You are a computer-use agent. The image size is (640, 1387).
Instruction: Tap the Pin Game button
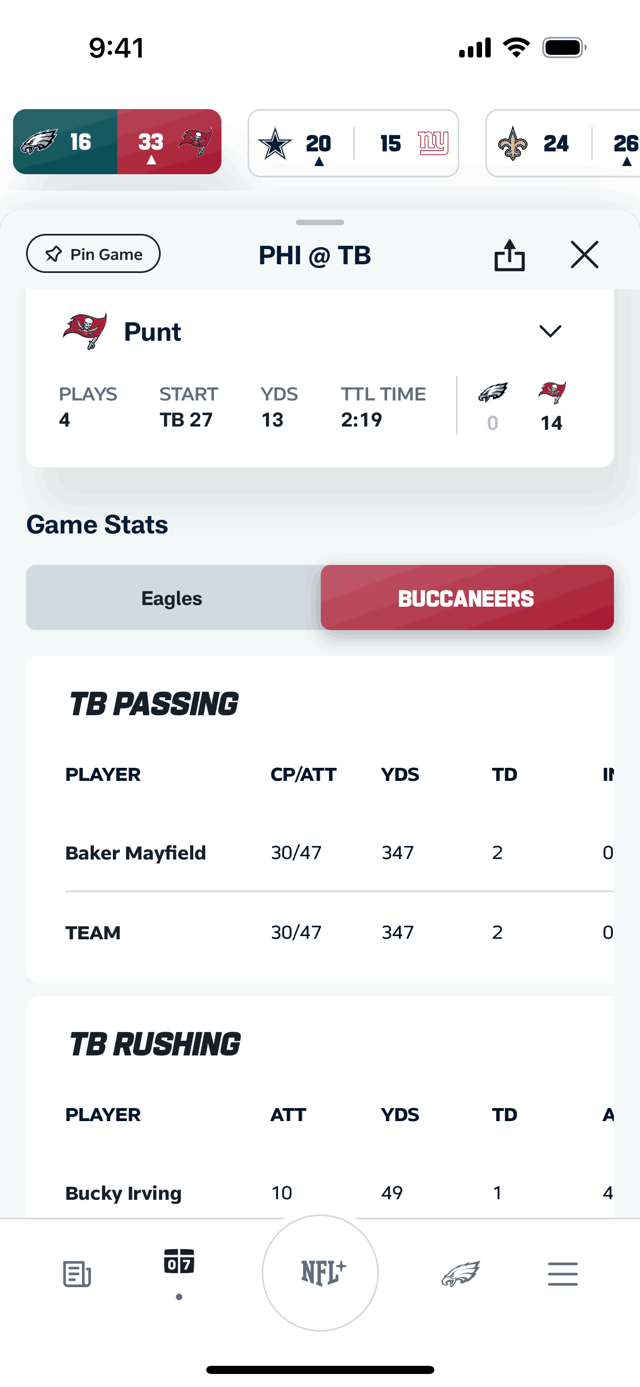point(93,254)
